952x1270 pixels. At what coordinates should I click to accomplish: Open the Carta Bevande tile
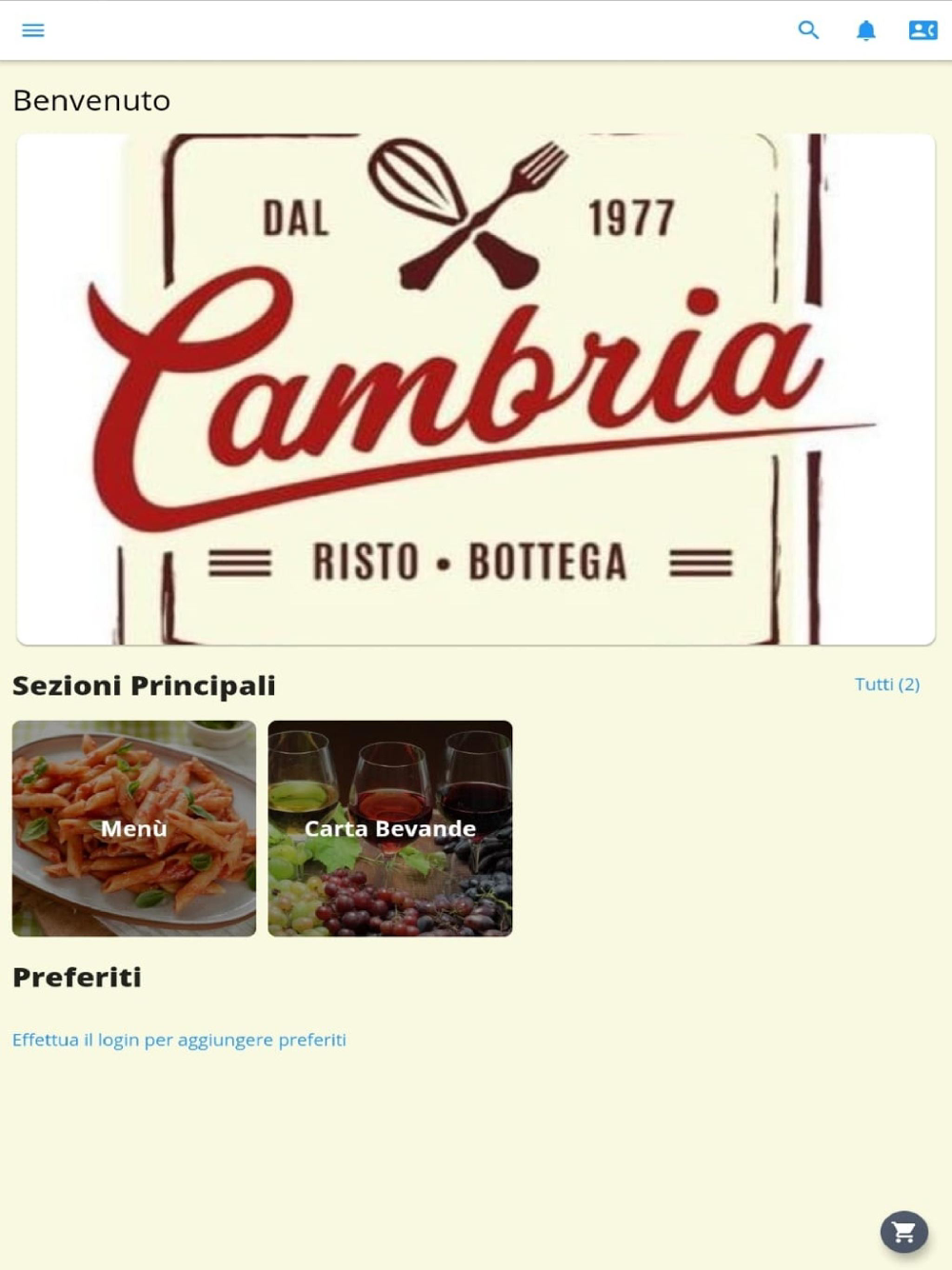pyautogui.click(x=390, y=828)
